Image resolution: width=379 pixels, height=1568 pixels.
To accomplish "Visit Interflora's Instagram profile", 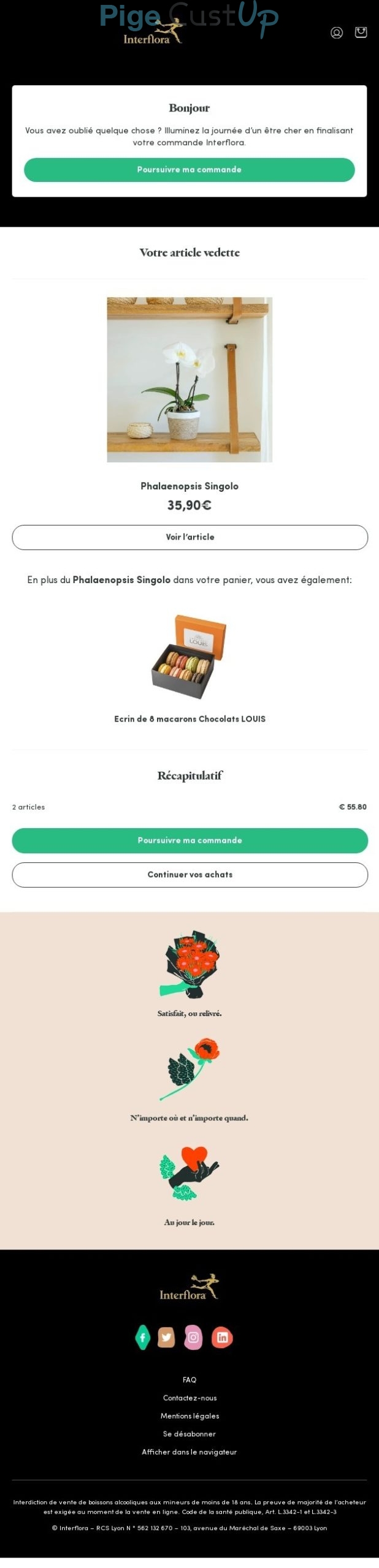I will [193, 1337].
